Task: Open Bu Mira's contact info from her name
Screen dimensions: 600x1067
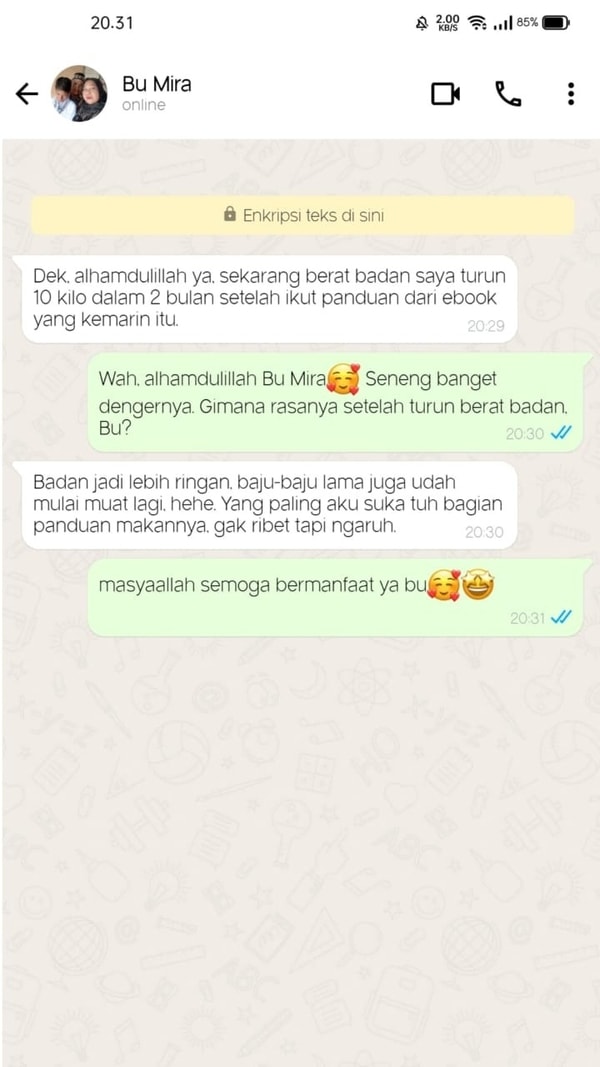Action: [156, 84]
